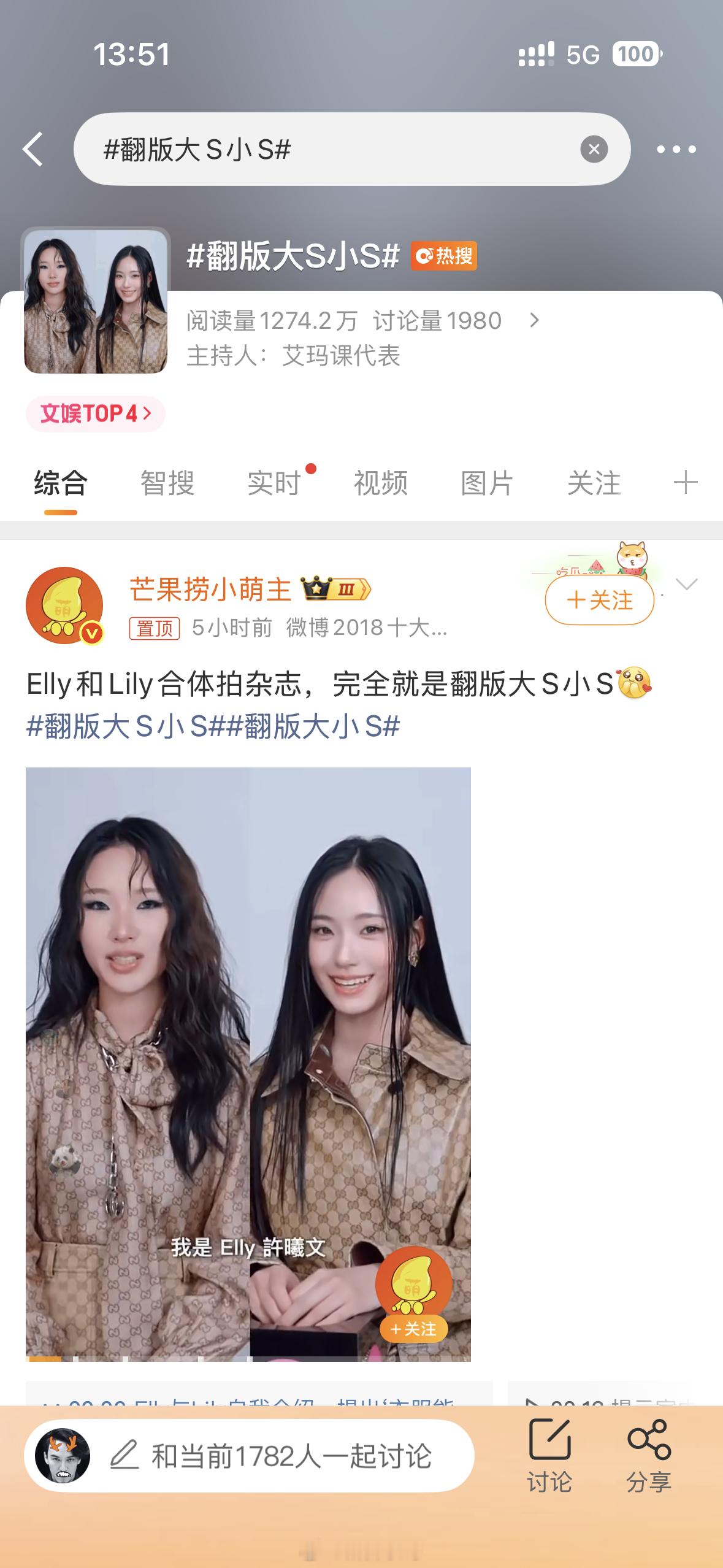Image resolution: width=723 pixels, height=1568 pixels.
Task: Tap the back arrow to exit search
Action: point(31,149)
